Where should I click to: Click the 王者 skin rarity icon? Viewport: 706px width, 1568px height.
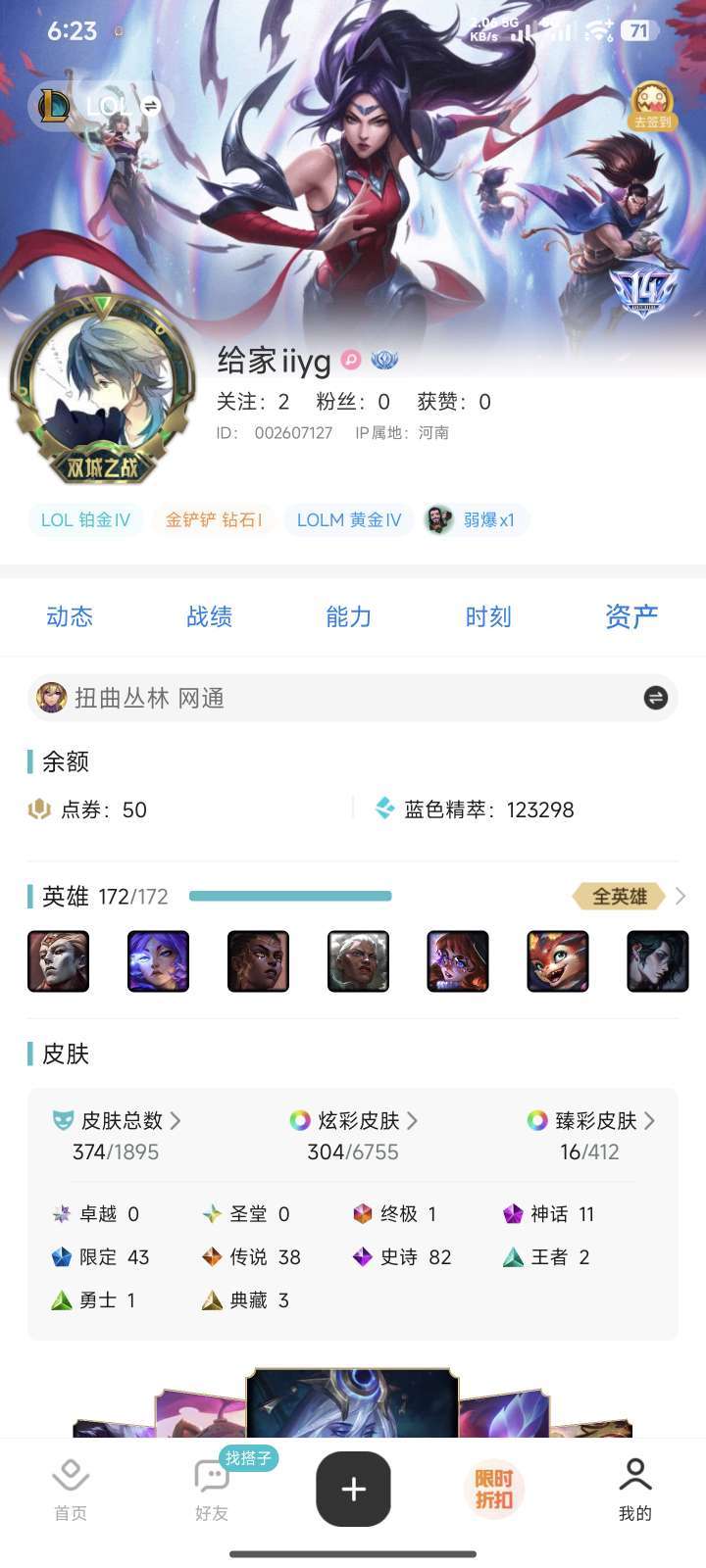(512, 1256)
